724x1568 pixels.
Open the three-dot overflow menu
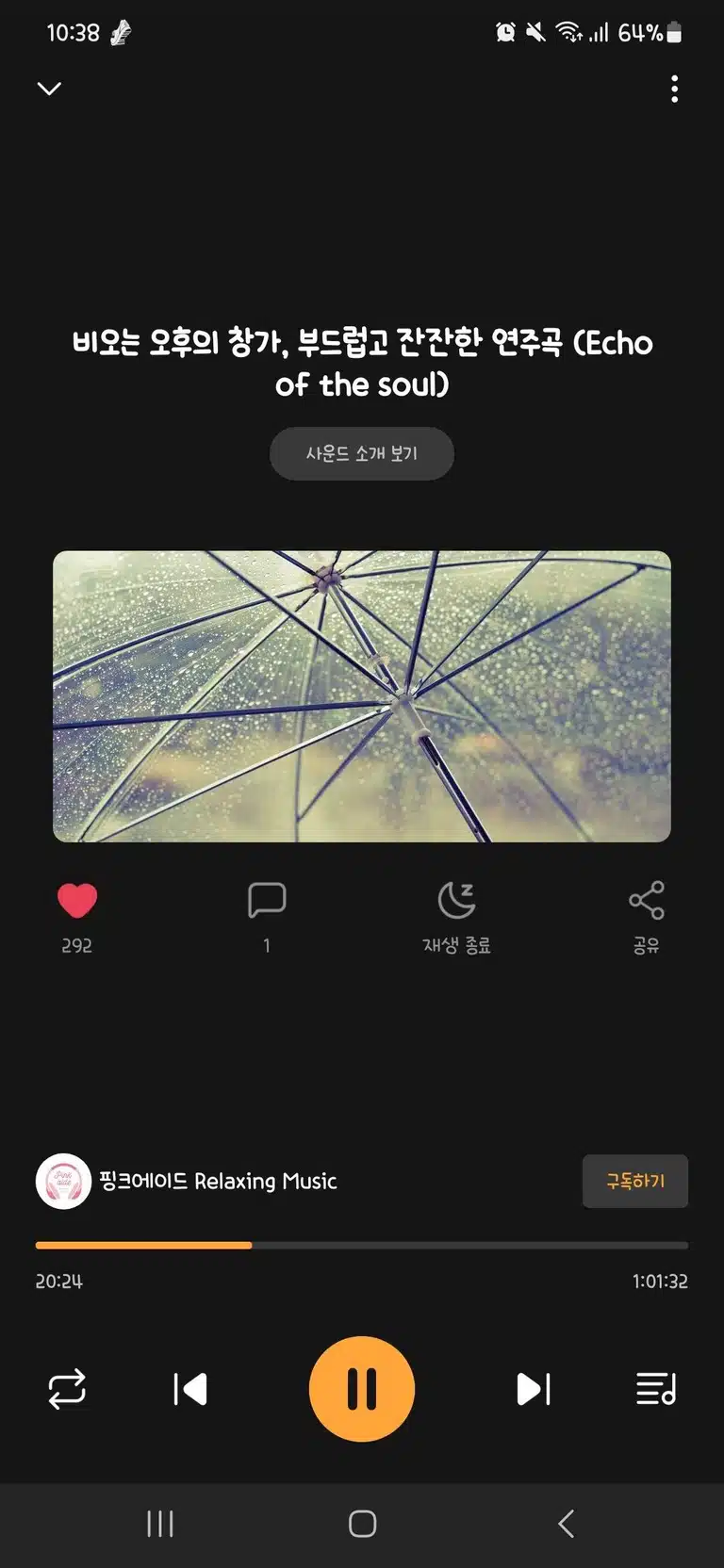[674, 89]
